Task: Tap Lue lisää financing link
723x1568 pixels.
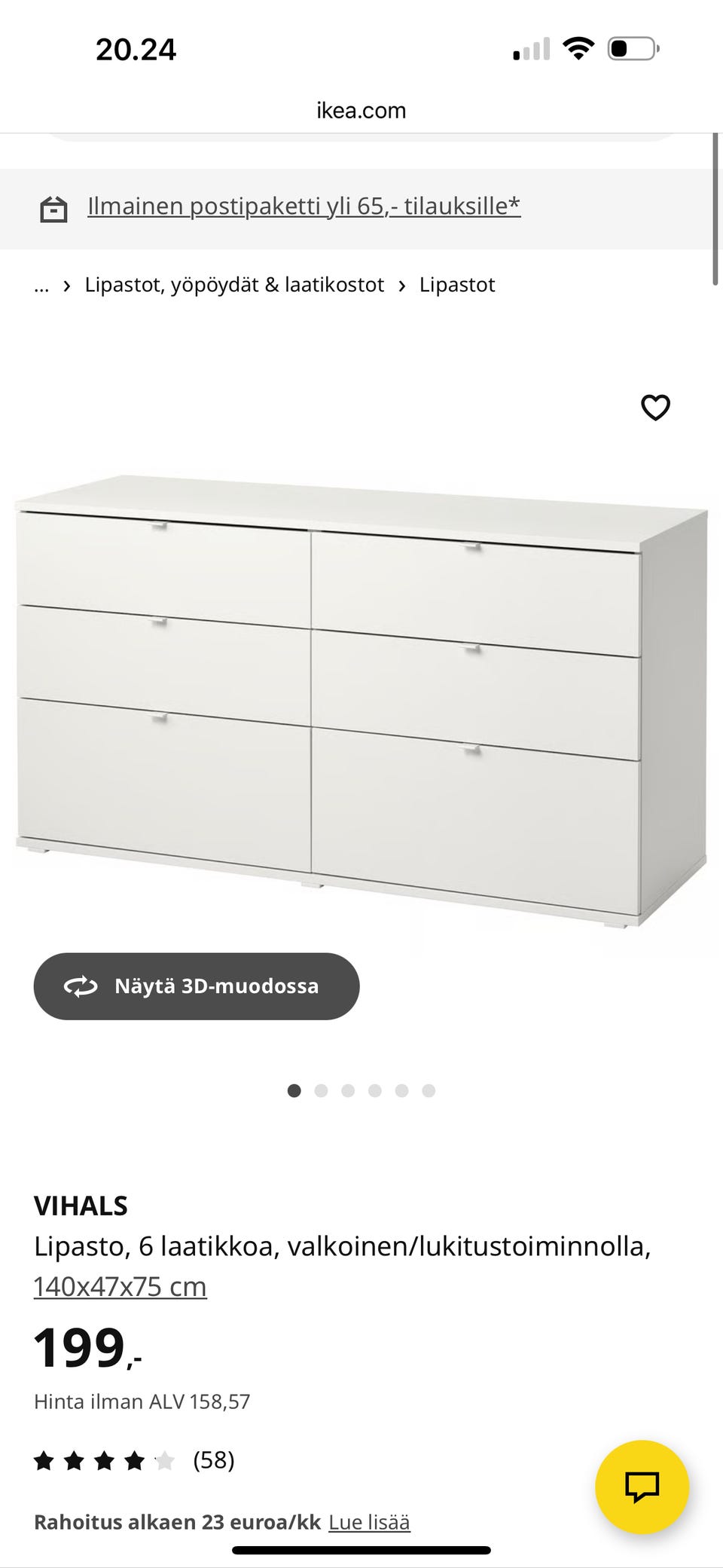Action: pyautogui.click(x=369, y=1522)
